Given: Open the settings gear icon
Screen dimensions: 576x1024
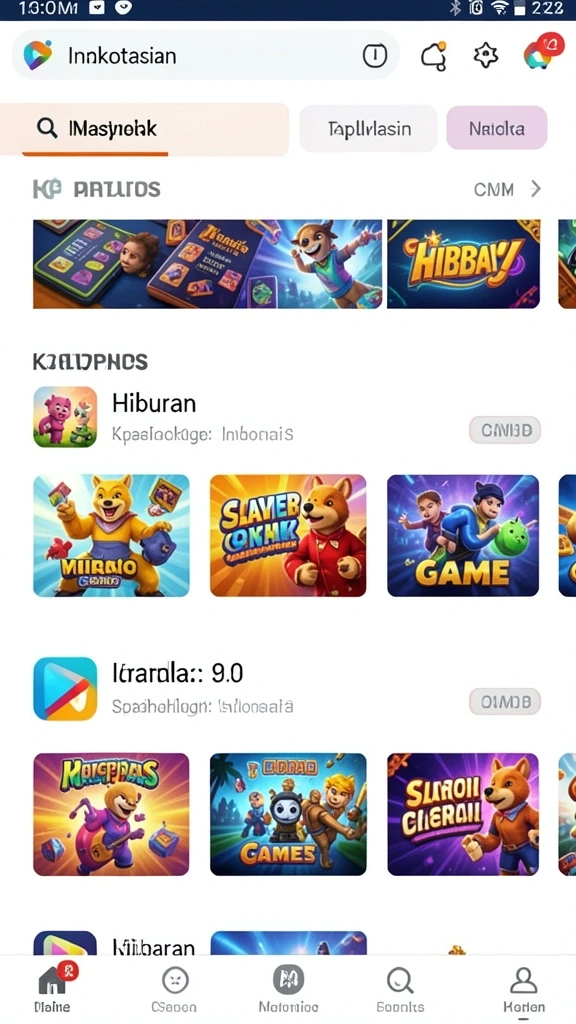Looking at the screenshot, I should (485, 56).
